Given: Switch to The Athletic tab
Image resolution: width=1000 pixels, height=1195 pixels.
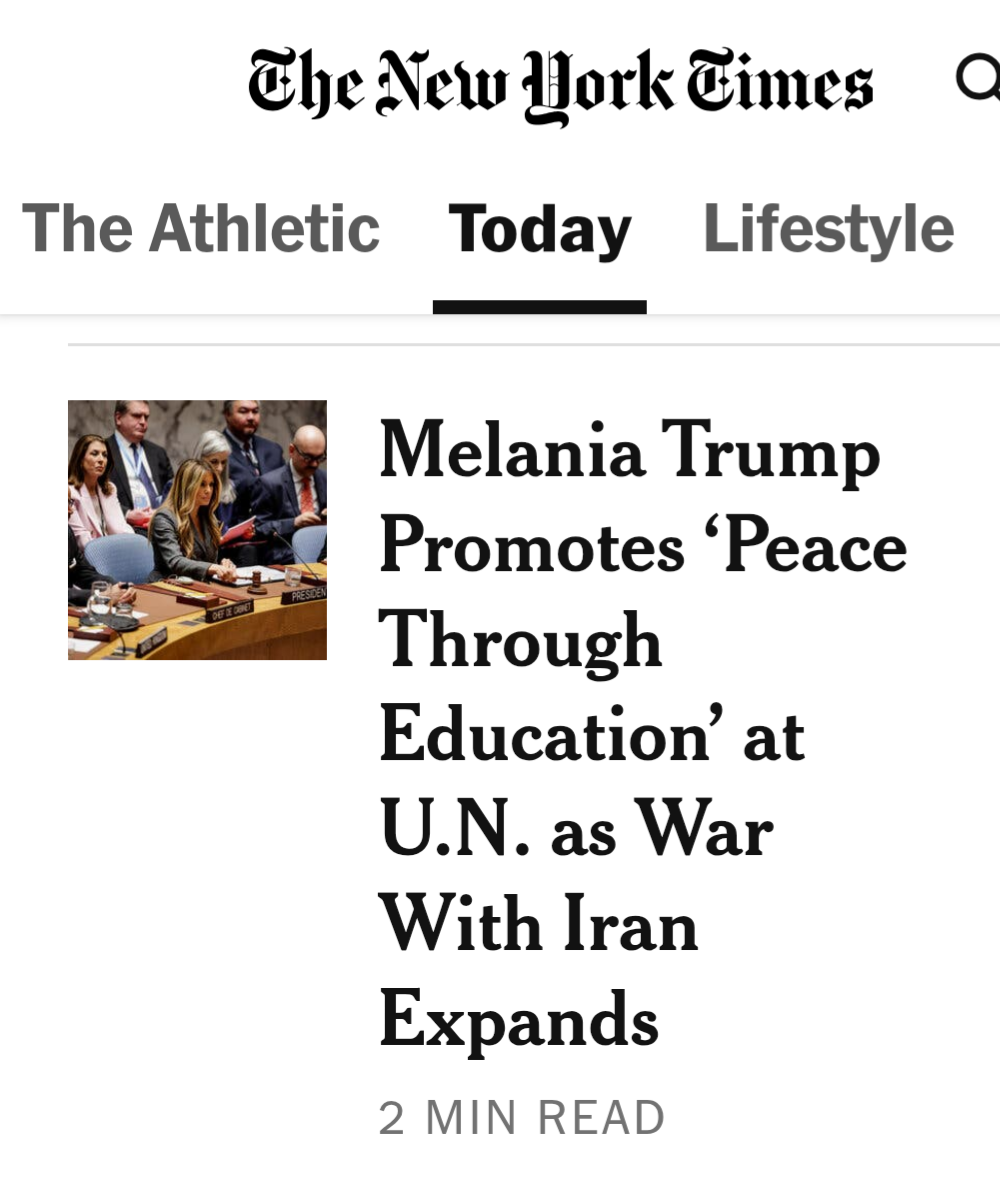Looking at the screenshot, I should pos(201,229).
